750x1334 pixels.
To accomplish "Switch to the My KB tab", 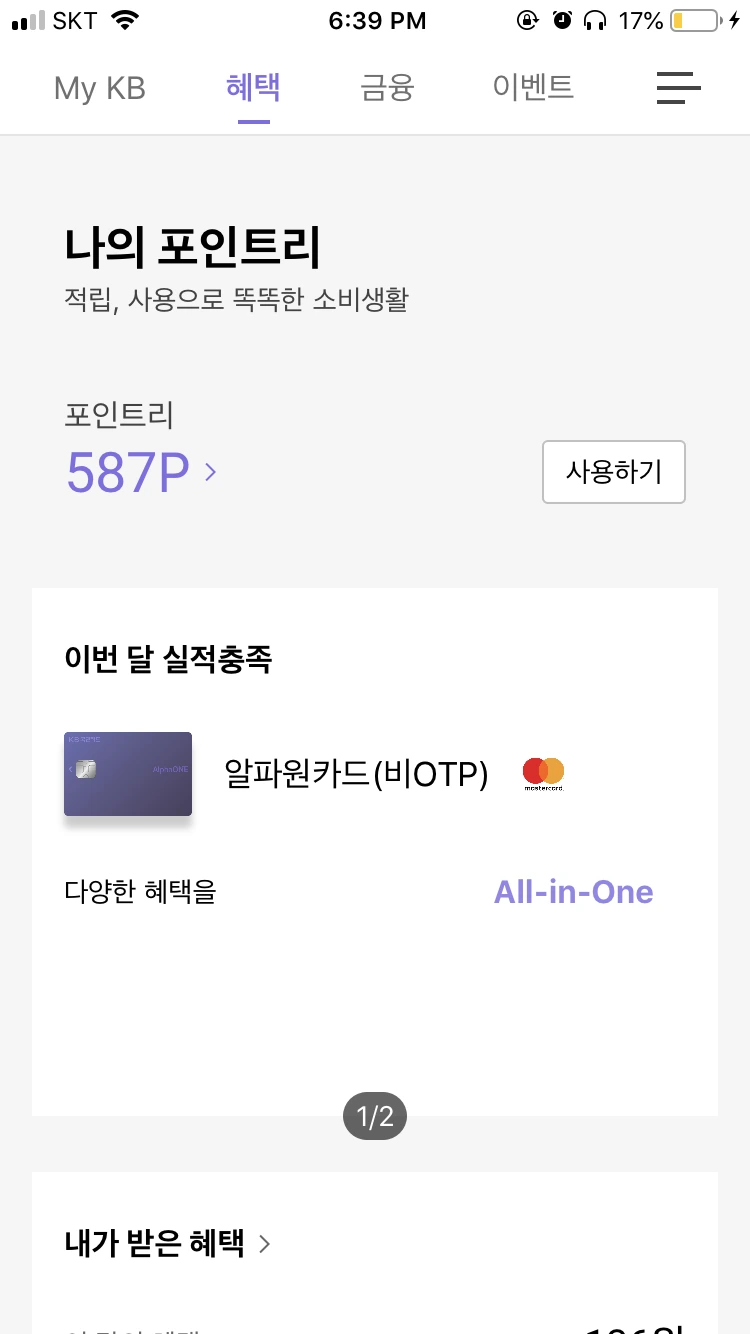I will 100,88.
